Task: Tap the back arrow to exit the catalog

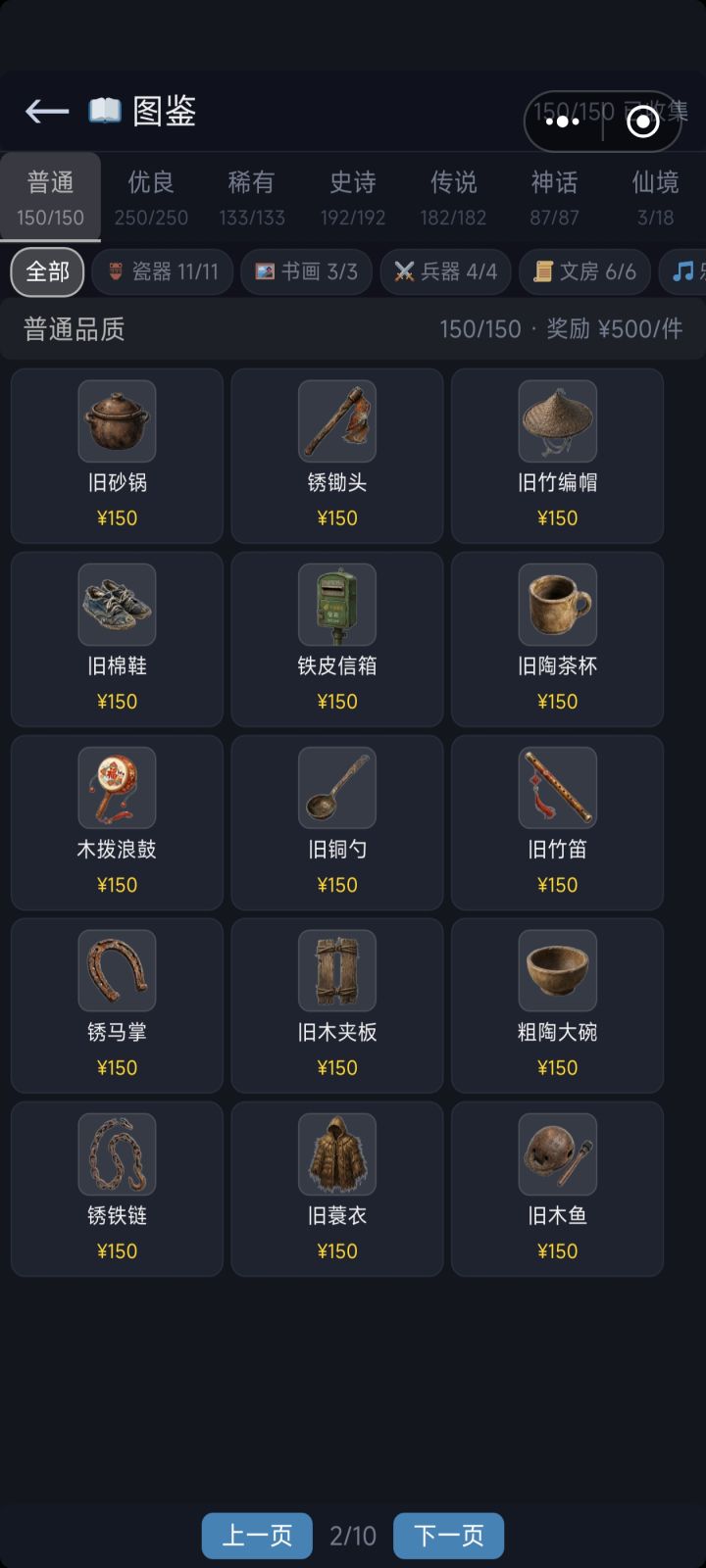Action: click(x=45, y=111)
